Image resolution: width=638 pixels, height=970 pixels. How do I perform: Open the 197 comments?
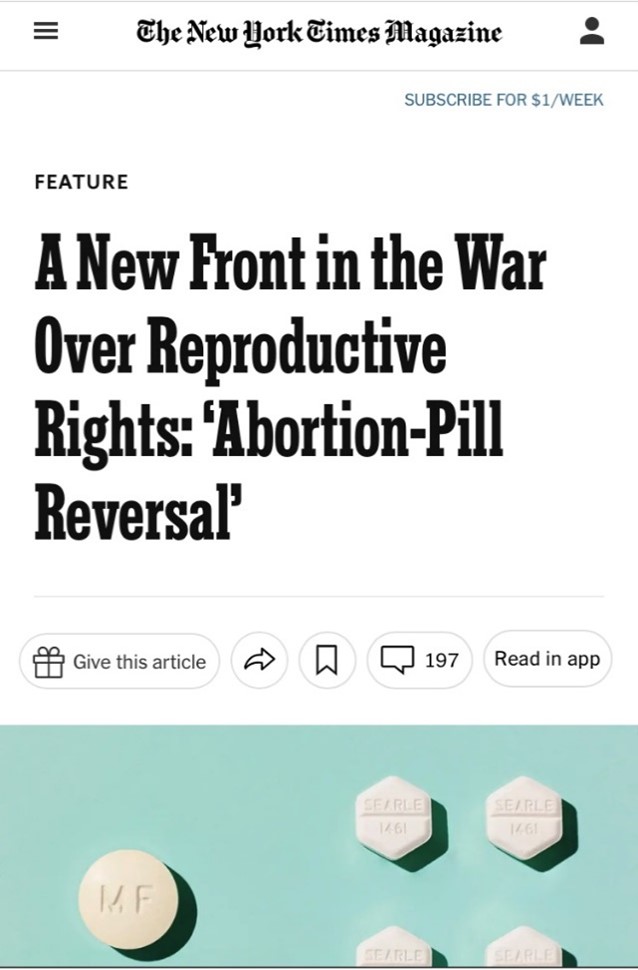click(420, 660)
